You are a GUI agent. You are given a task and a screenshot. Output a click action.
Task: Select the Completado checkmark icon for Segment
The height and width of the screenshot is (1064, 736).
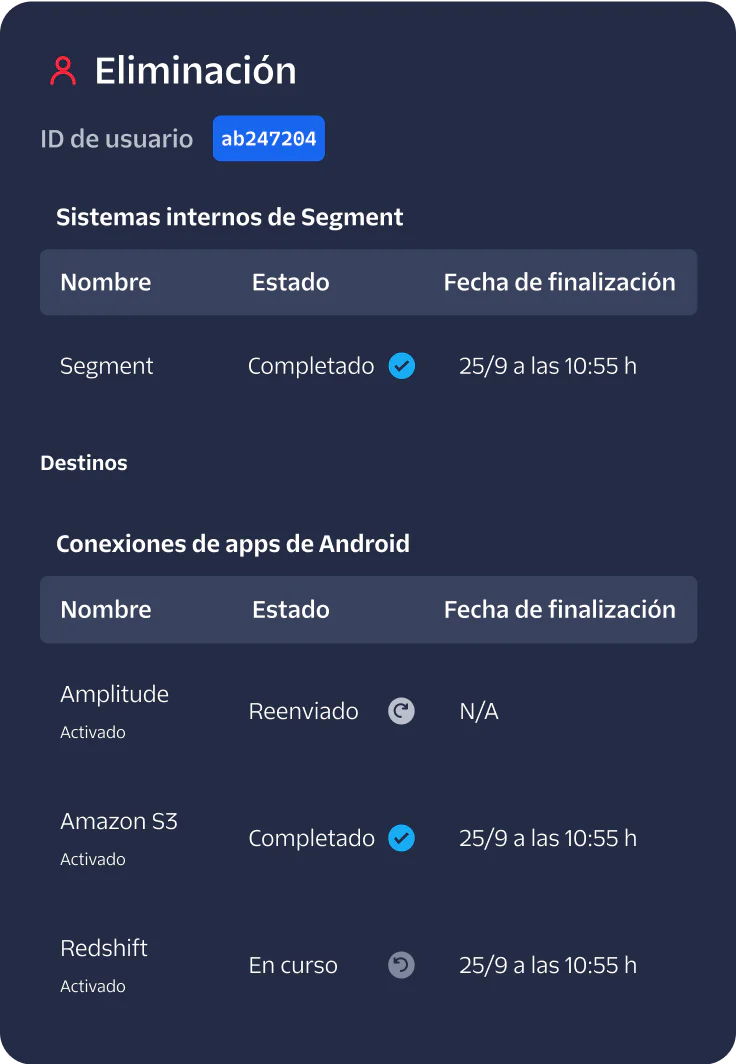401,366
